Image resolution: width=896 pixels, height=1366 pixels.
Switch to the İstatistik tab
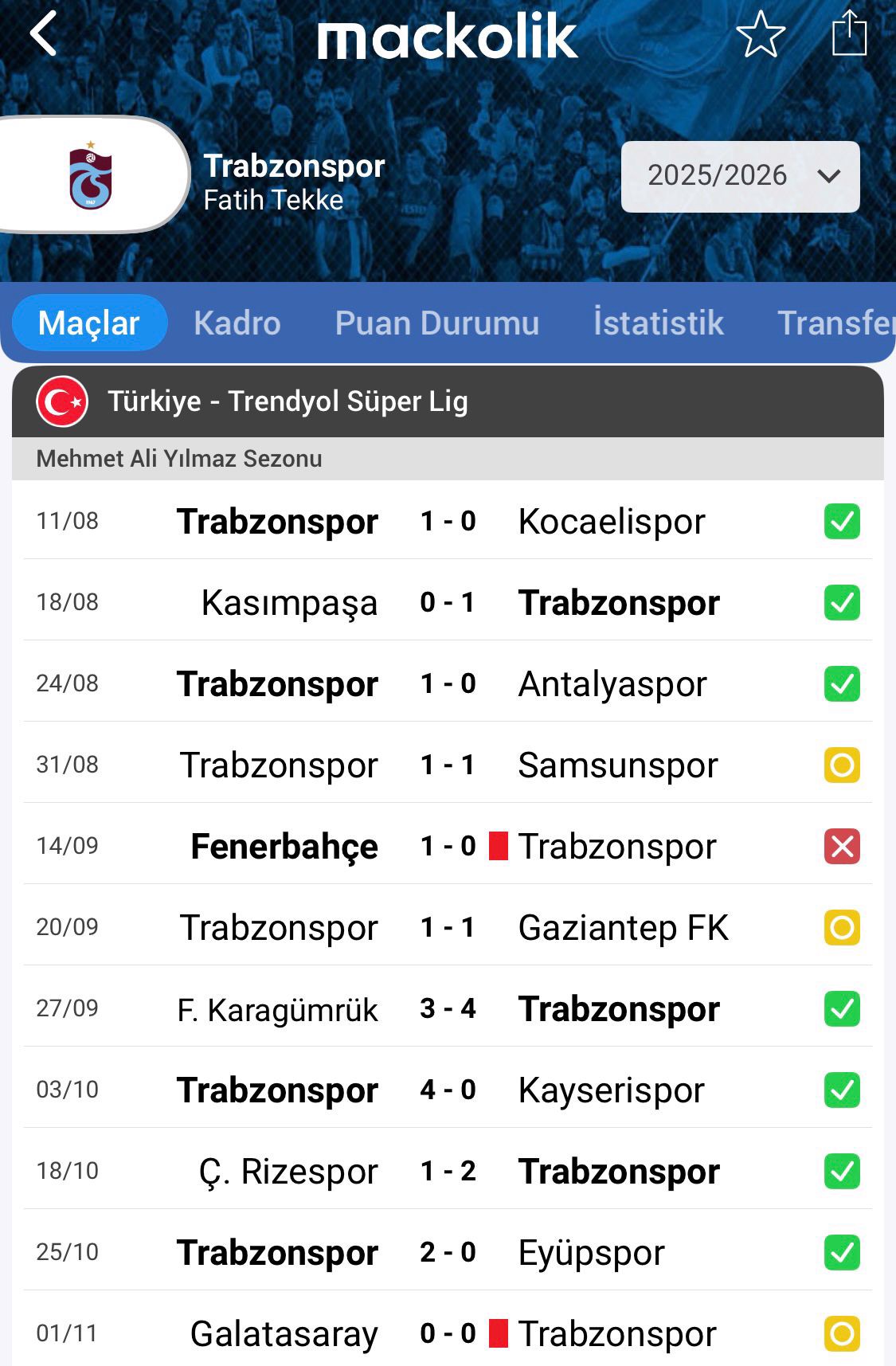658,323
